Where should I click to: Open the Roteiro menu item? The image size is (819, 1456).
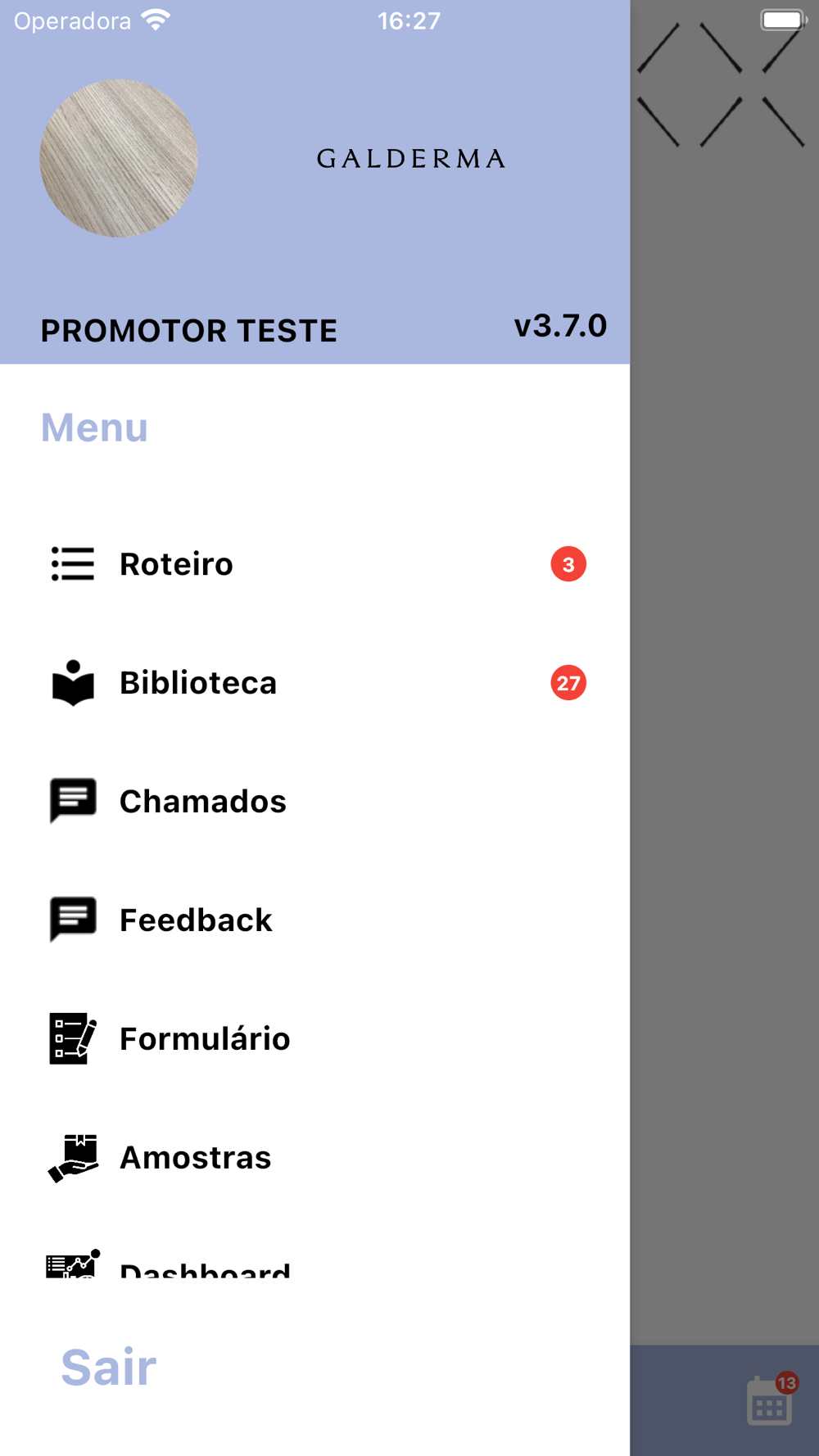(314, 564)
